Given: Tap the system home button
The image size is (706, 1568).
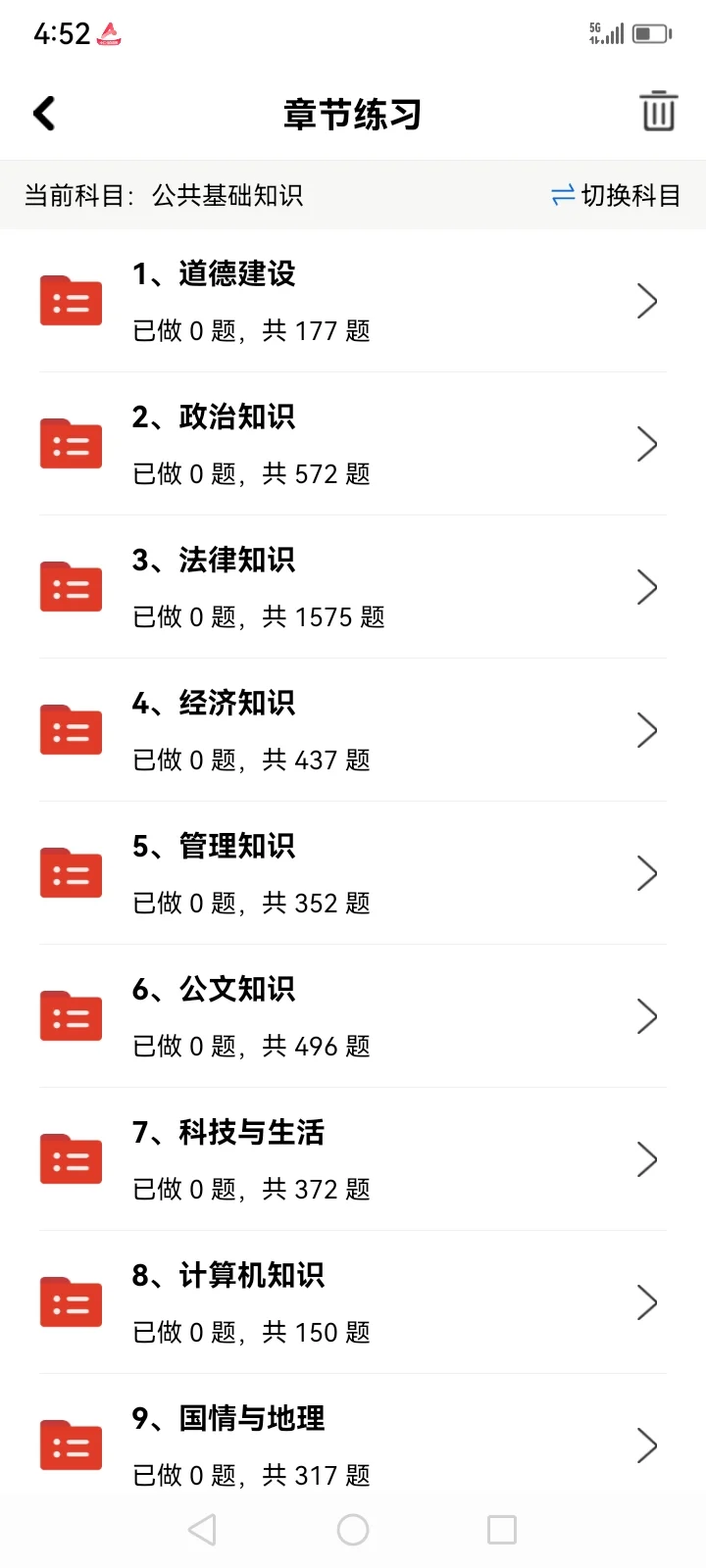Looking at the screenshot, I should pyautogui.click(x=353, y=1530).
